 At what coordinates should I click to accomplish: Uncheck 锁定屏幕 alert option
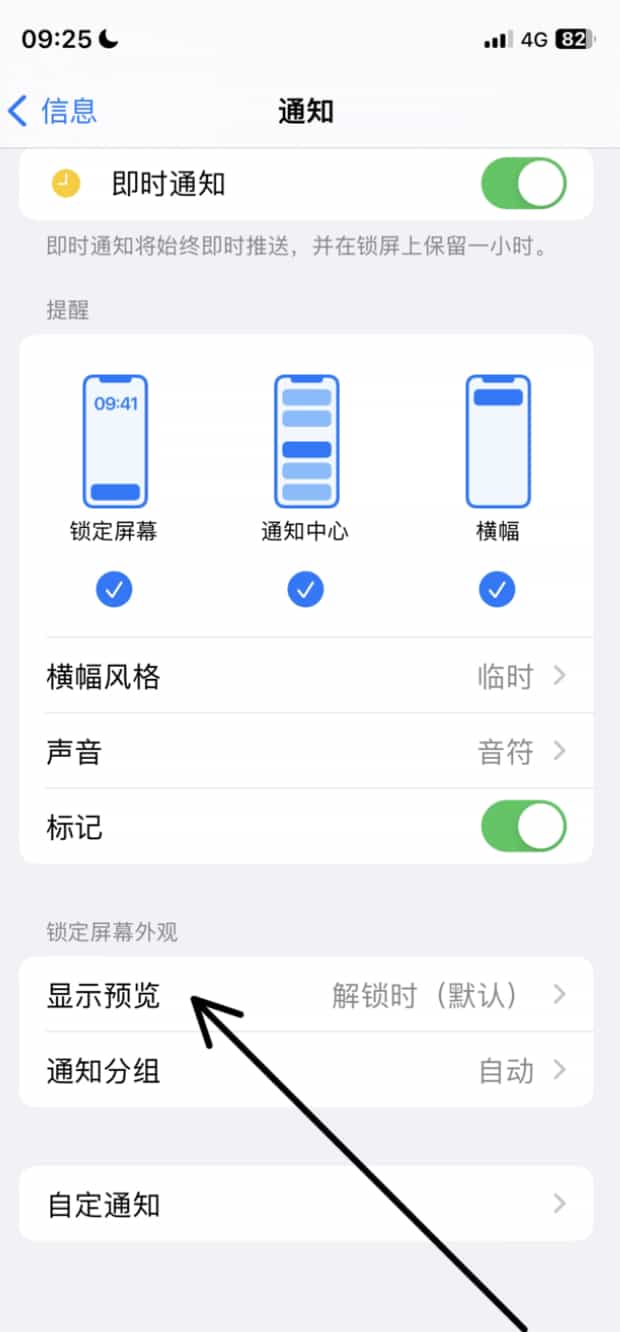[x=114, y=591]
